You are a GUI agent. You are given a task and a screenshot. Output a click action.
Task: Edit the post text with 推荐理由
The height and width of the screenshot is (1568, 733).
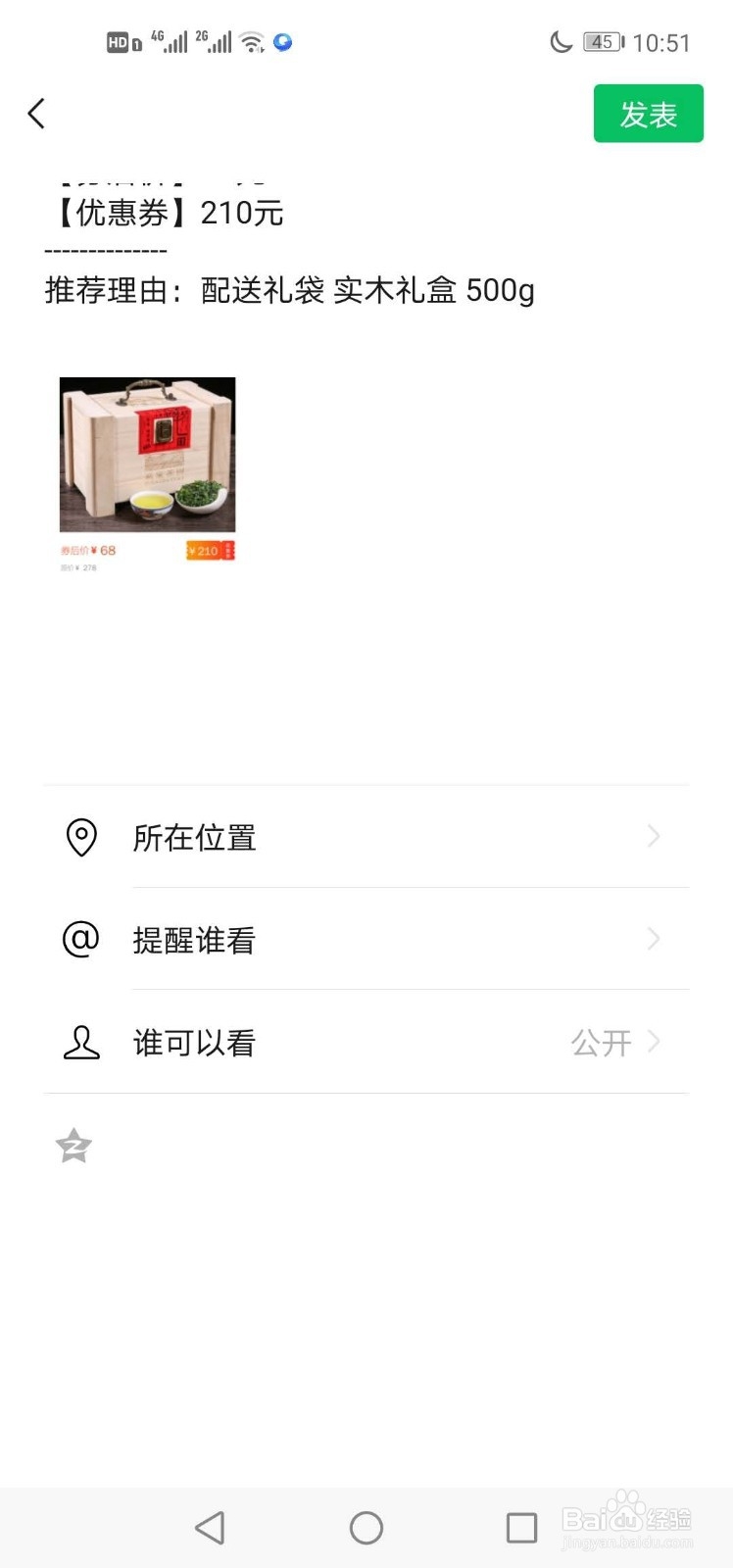289,290
